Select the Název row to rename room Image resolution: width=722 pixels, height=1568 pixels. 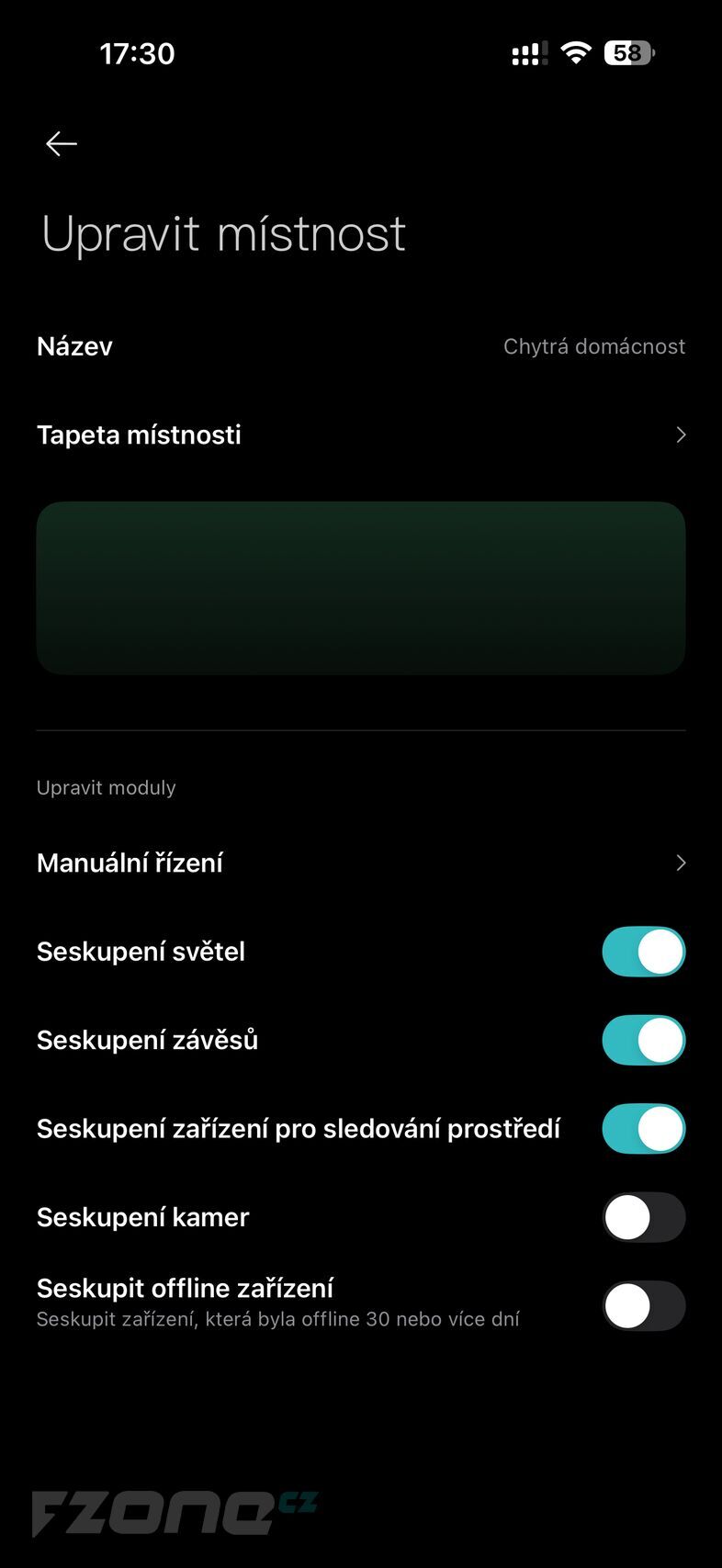tap(74, 346)
